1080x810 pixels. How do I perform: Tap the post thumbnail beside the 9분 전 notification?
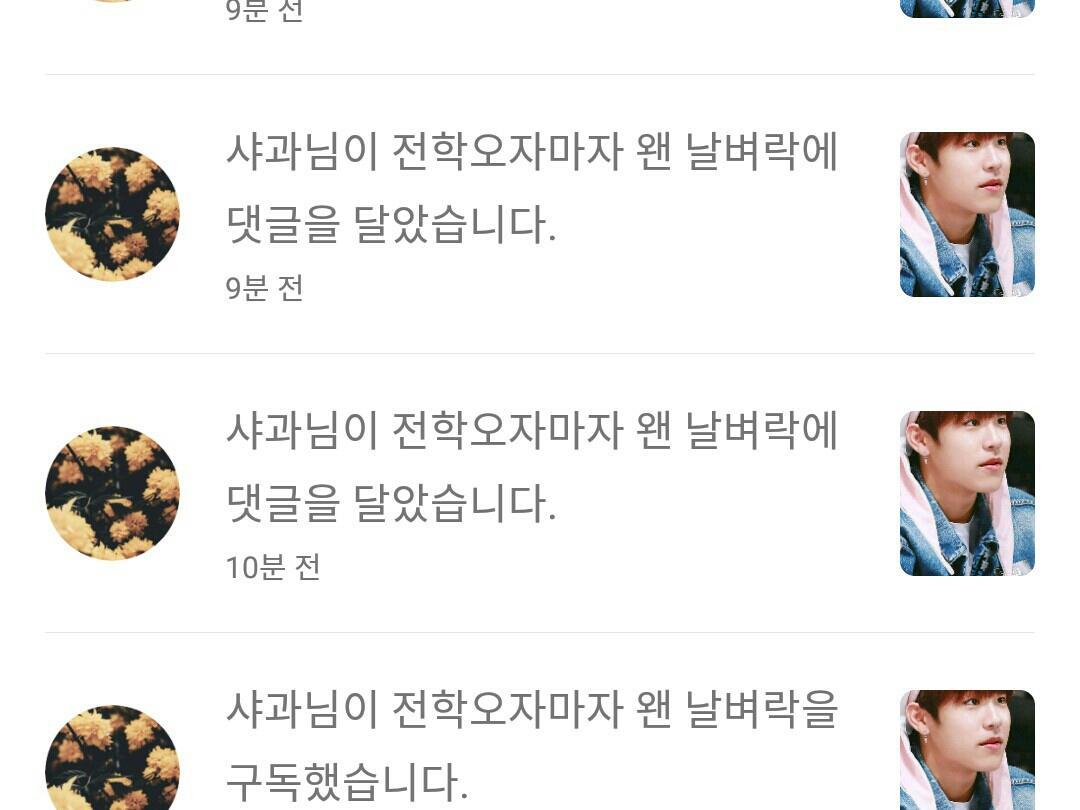point(967,214)
